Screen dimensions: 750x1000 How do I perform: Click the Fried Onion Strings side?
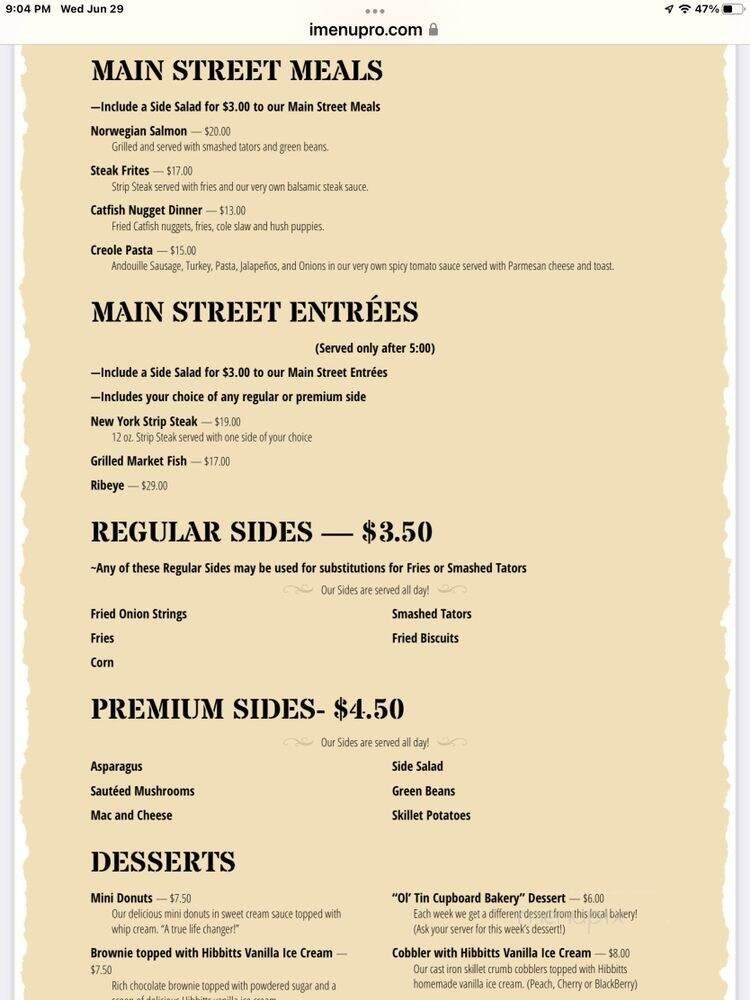coord(139,614)
